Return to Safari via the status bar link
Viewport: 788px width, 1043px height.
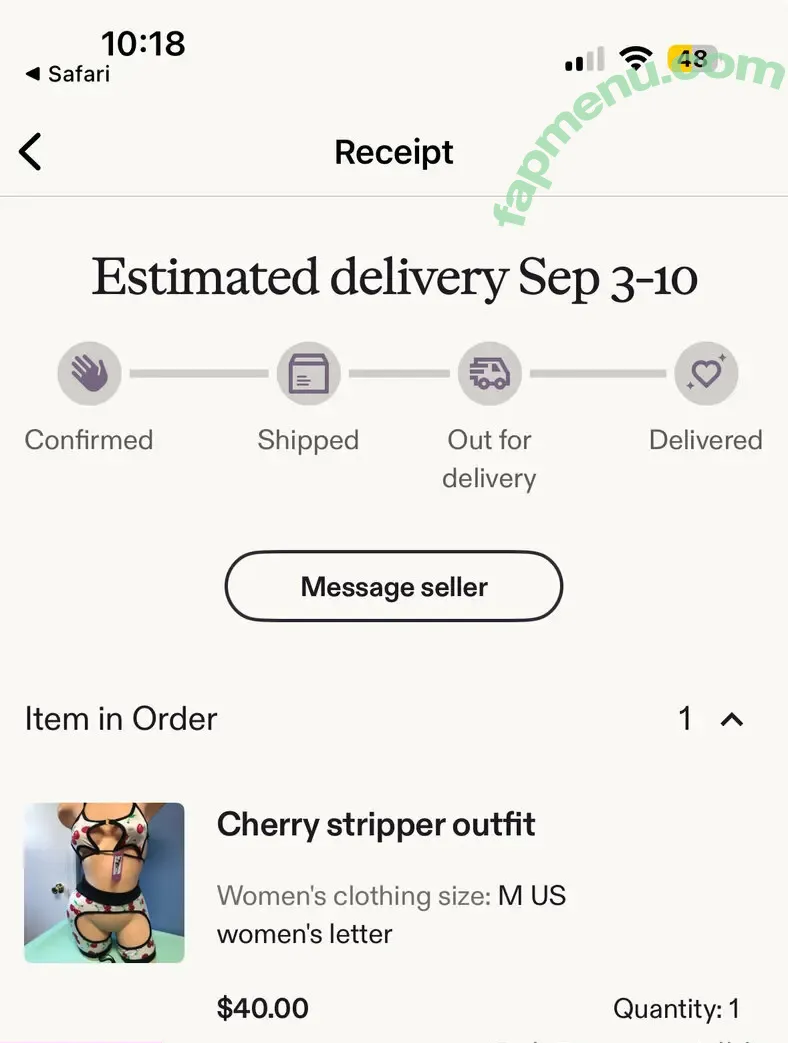67,74
